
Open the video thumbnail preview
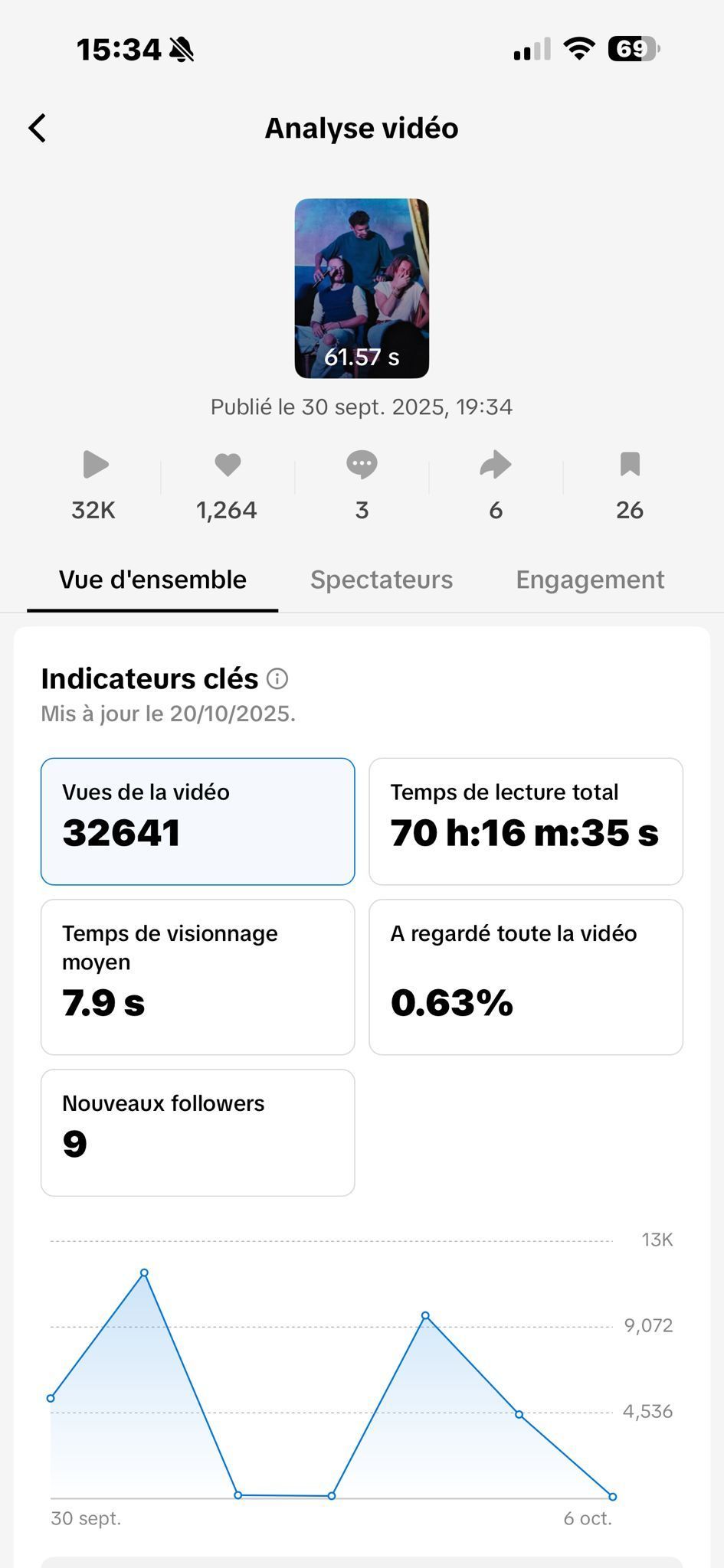[x=362, y=288]
